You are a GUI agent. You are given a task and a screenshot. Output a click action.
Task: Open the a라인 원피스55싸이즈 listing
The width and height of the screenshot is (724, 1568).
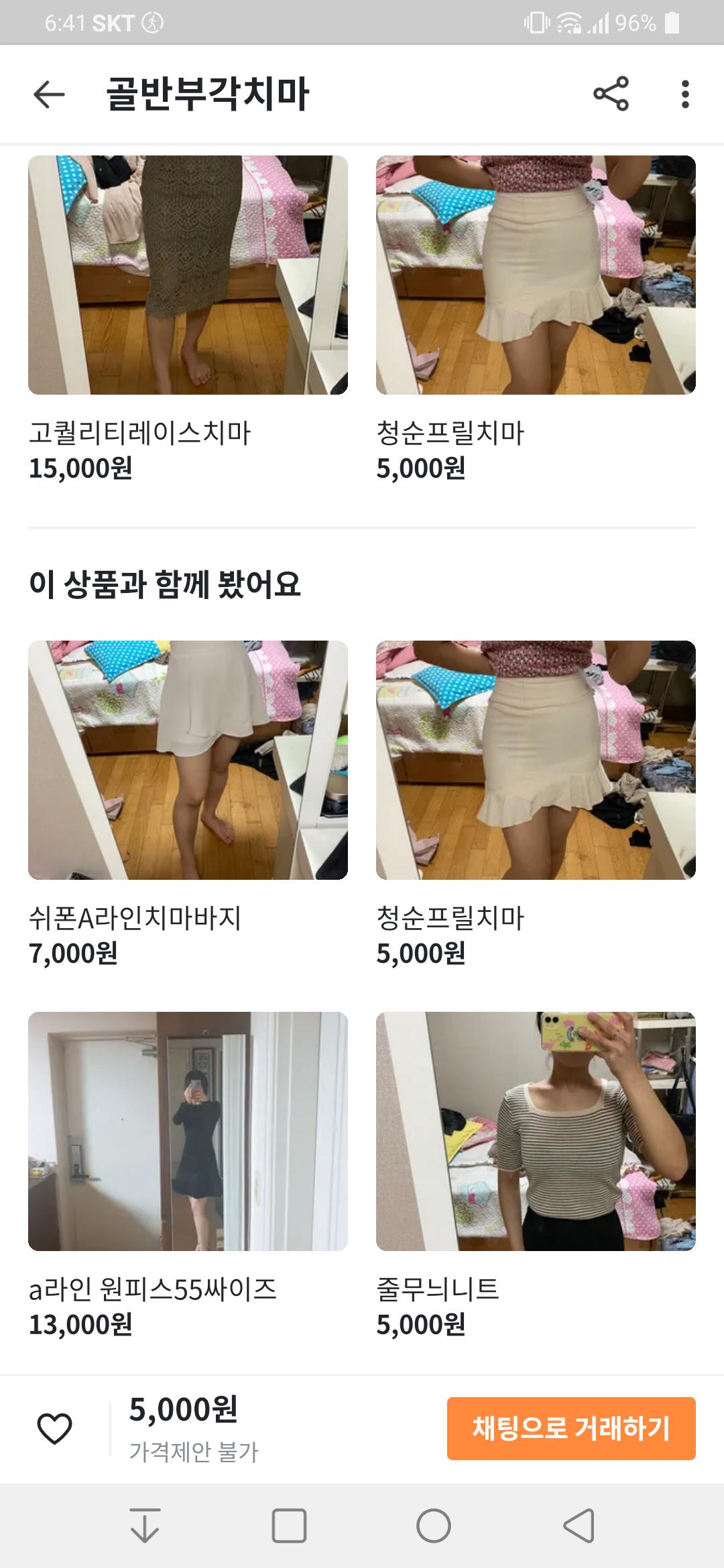(188, 1131)
